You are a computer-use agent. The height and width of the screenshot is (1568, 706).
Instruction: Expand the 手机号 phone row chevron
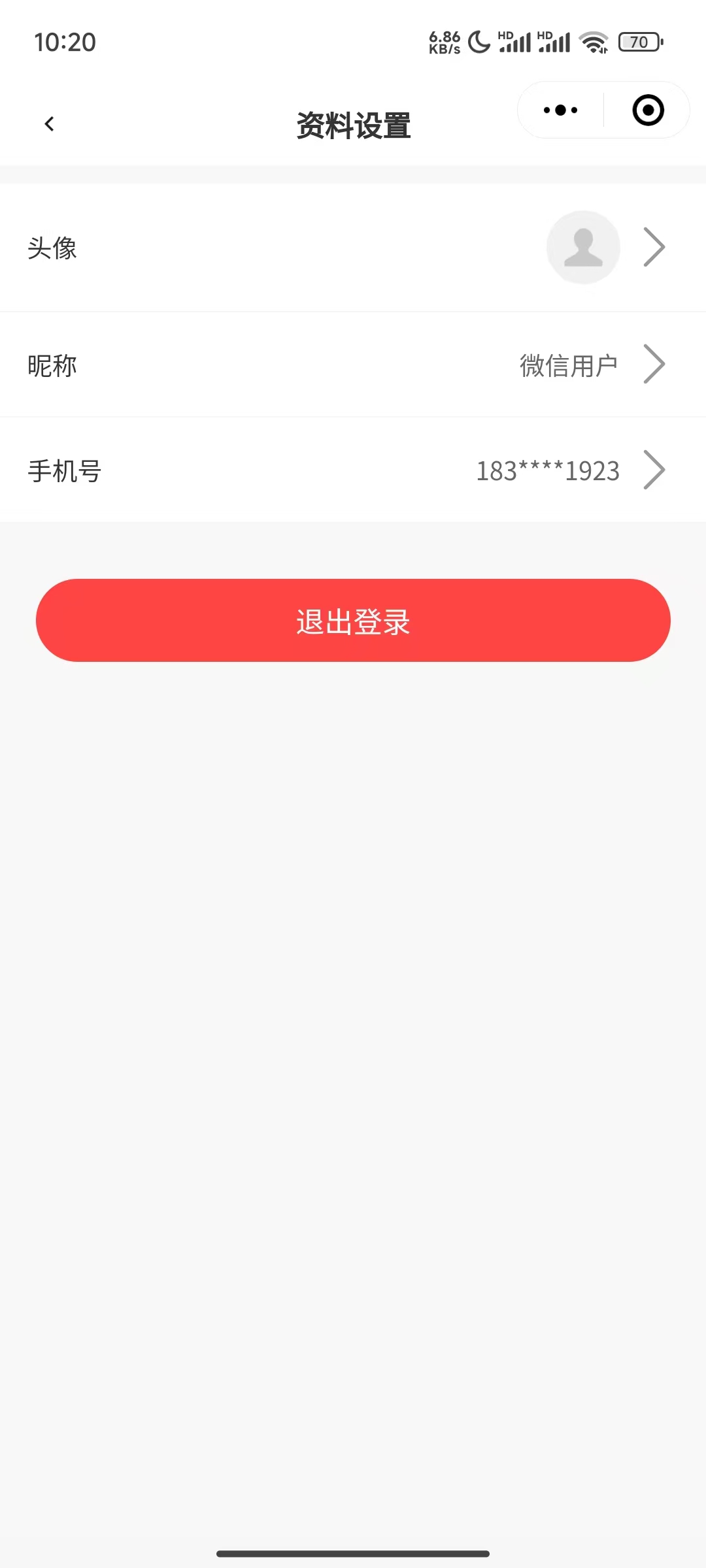pos(654,469)
